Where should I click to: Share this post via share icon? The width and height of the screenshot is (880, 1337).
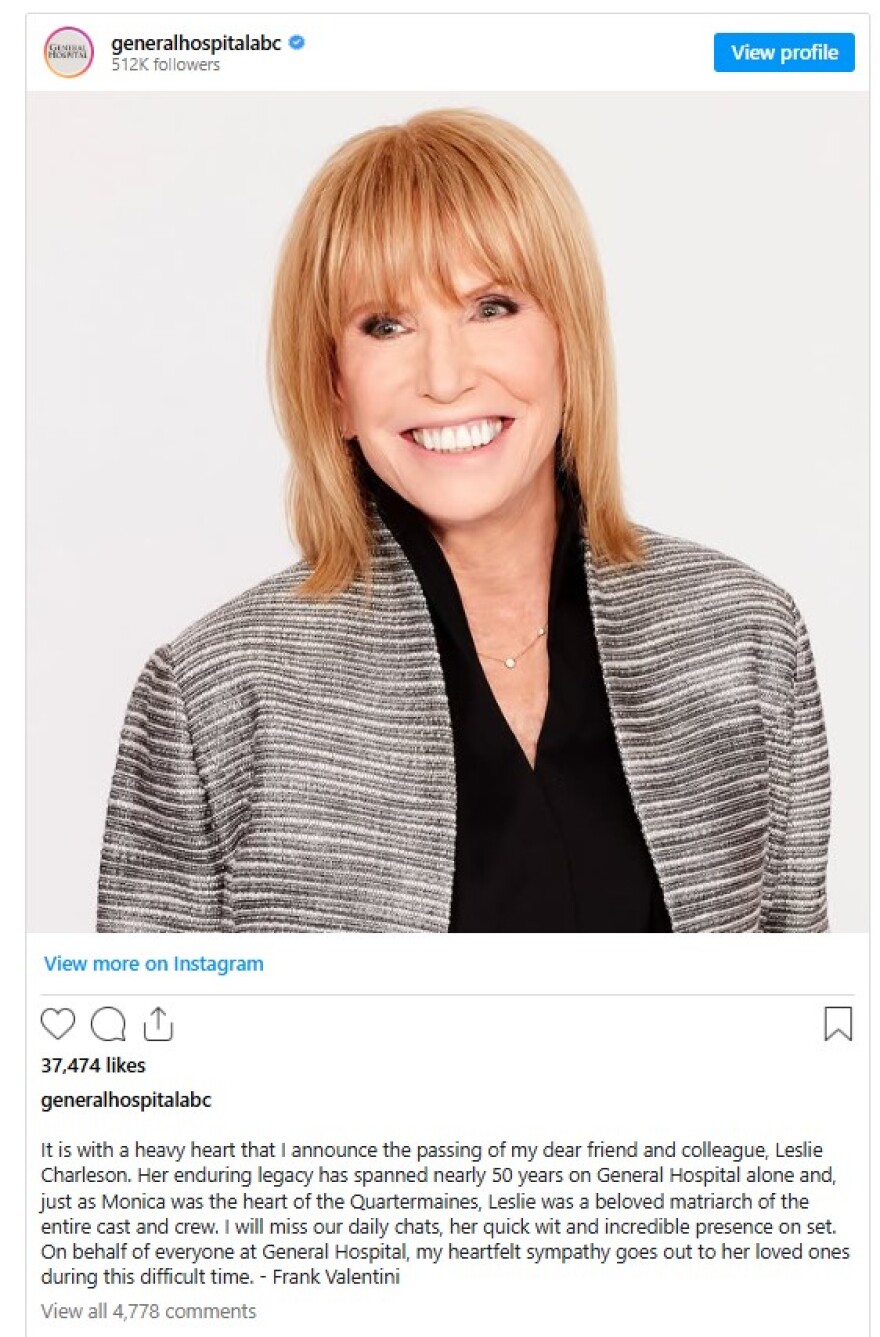(x=158, y=1024)
